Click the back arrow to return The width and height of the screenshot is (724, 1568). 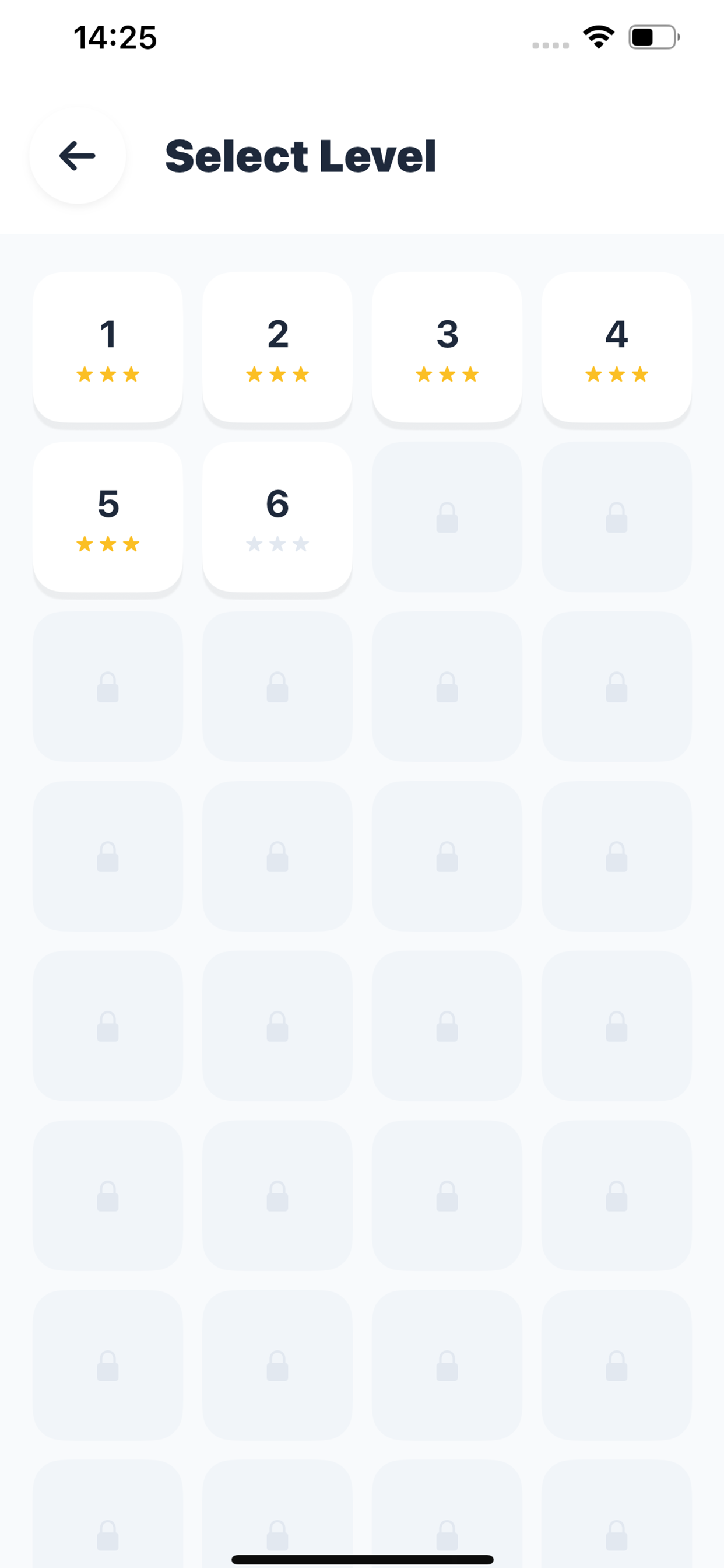tap(77, 156)
